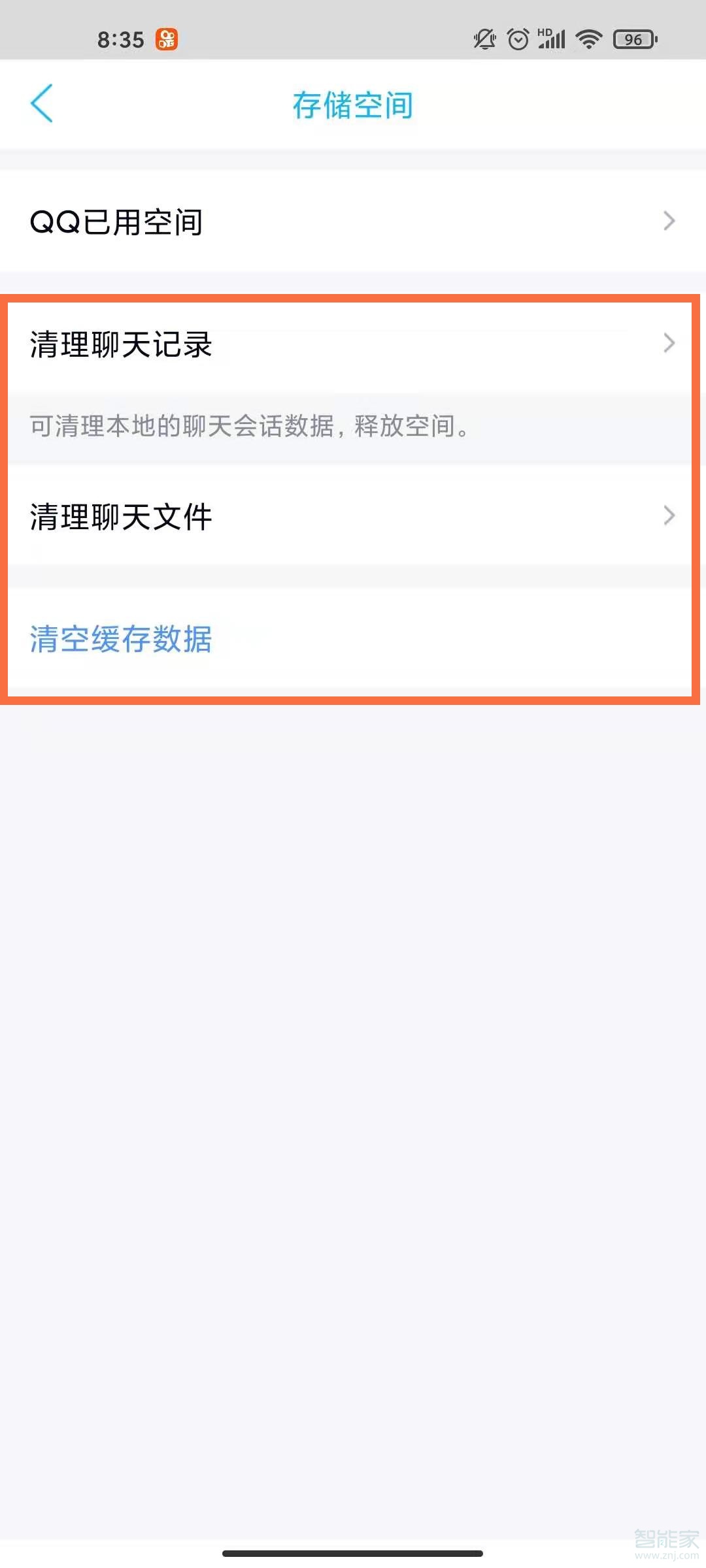Screen dimensions: 706x1568
Task: Open 清理聊天文件
Action: 353,516
